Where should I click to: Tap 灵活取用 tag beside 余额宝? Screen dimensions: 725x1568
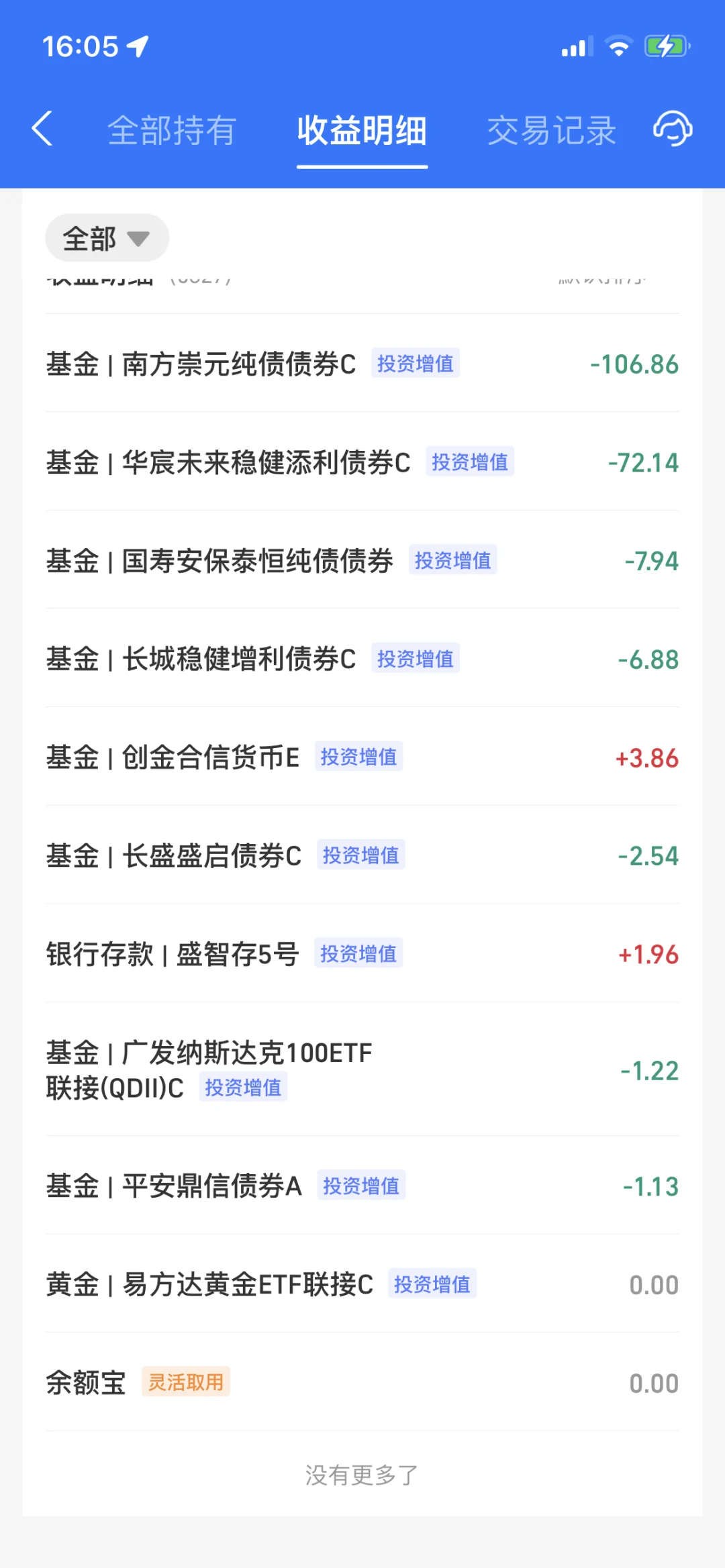tap(185, 1382)
